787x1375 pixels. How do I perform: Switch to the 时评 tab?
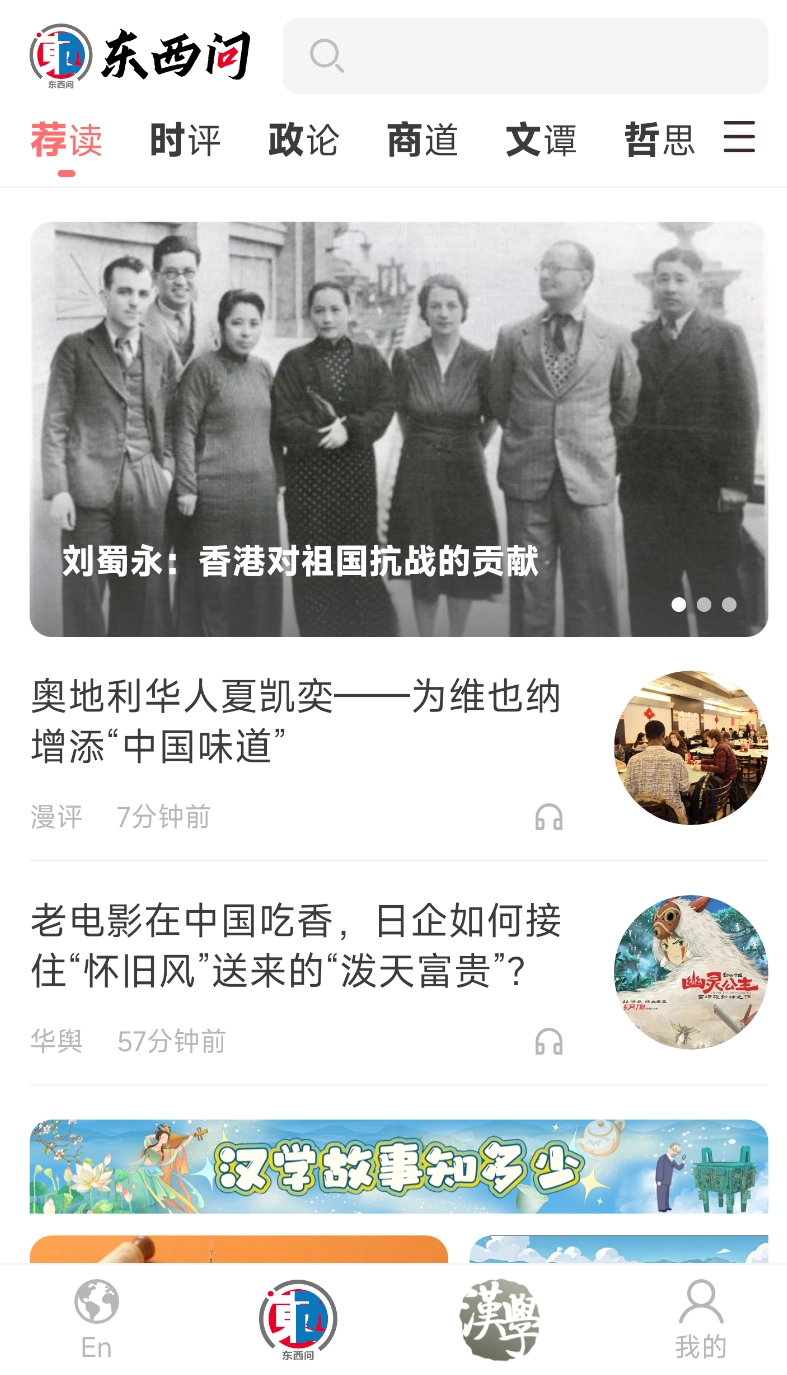tap(183, 140)
